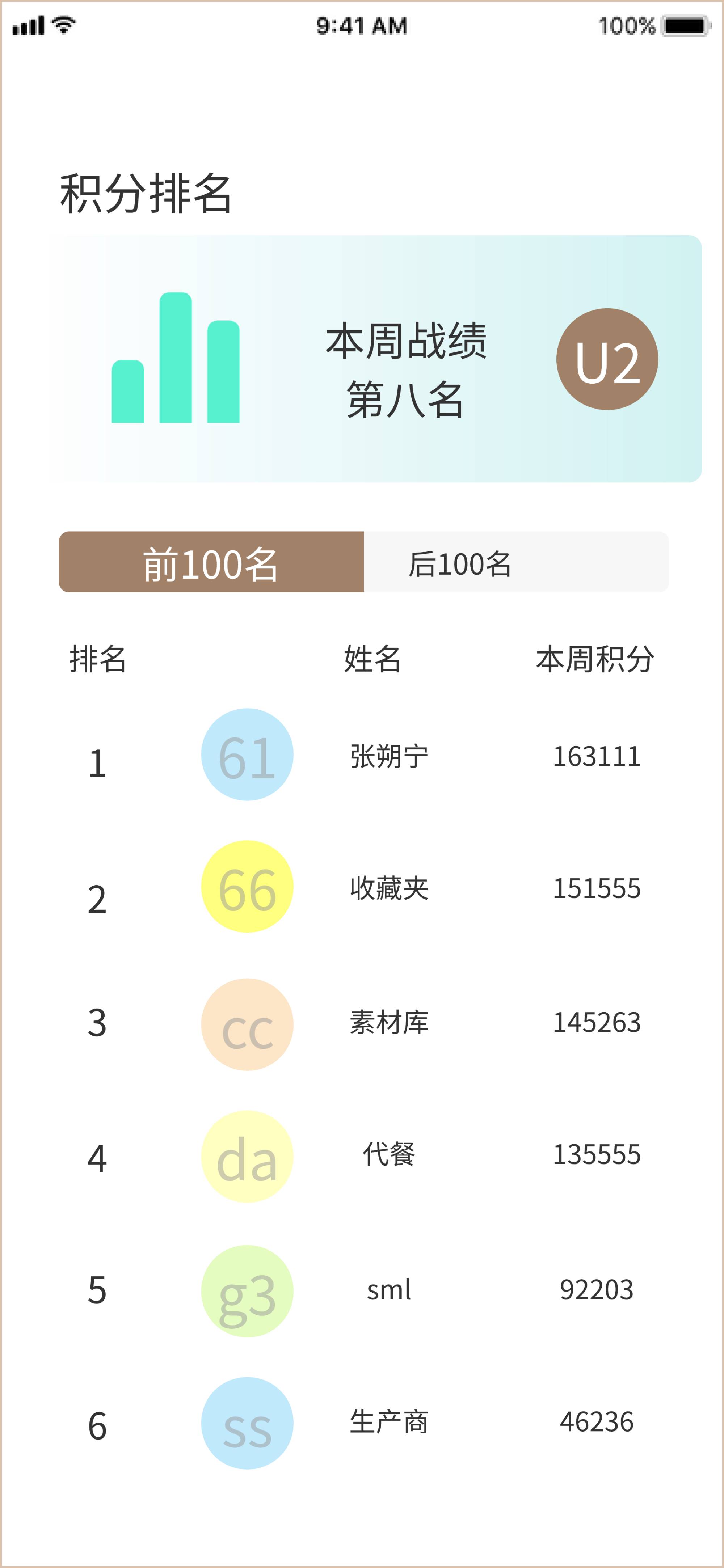Open 收藏夹's ranking row
Viewport: 724px width, 1568px height.
tap(388, 888)
